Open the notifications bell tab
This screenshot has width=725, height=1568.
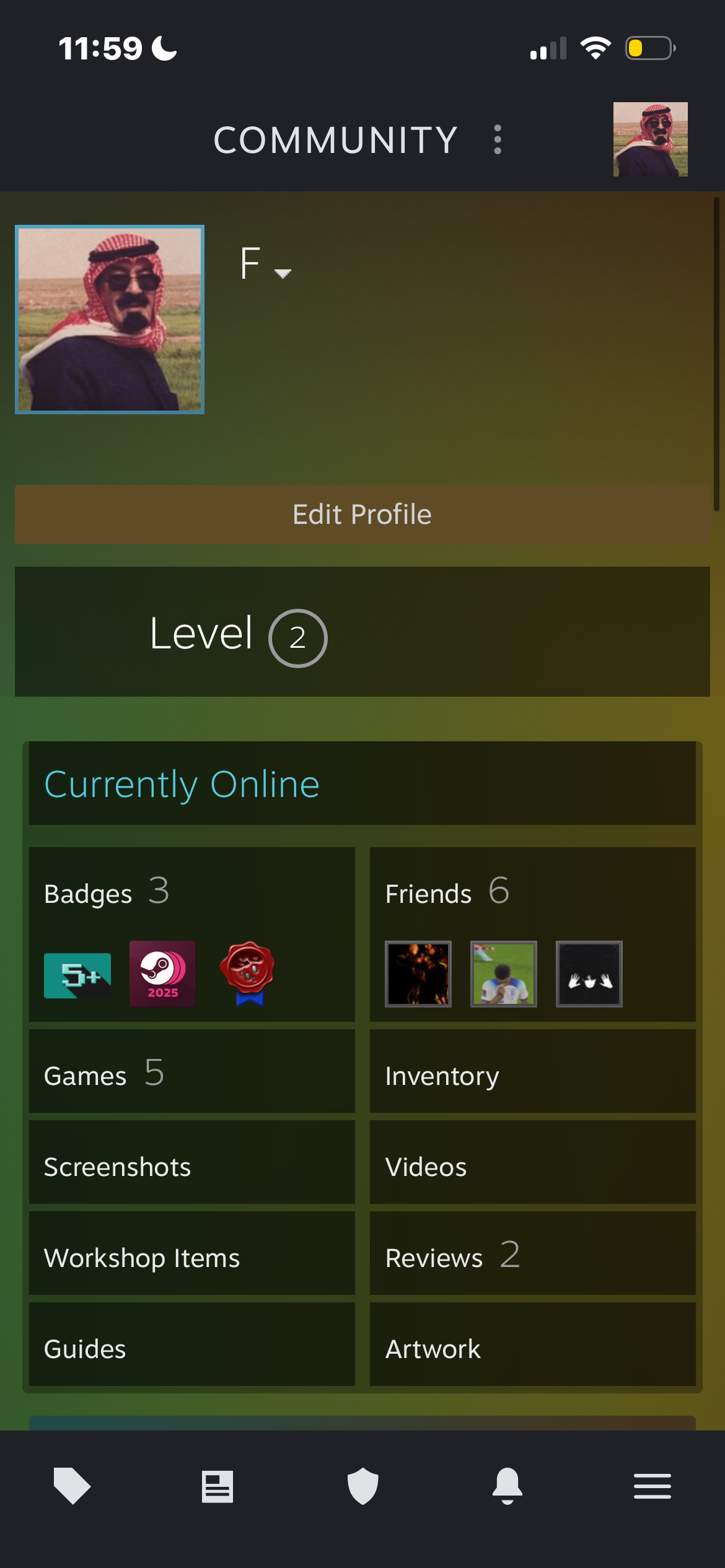pos(507,1486)
